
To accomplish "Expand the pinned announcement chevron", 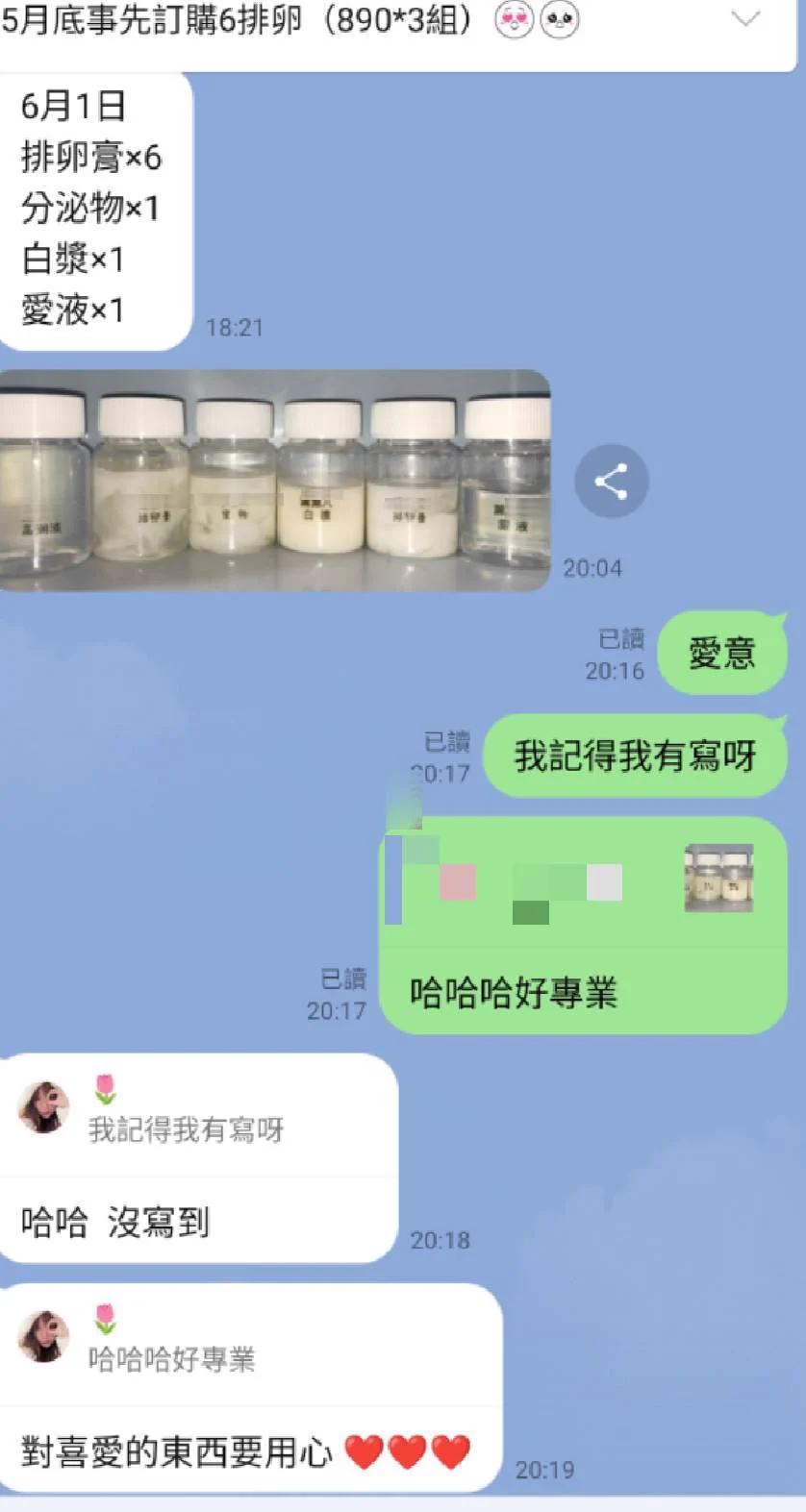I will coord(745,19).
